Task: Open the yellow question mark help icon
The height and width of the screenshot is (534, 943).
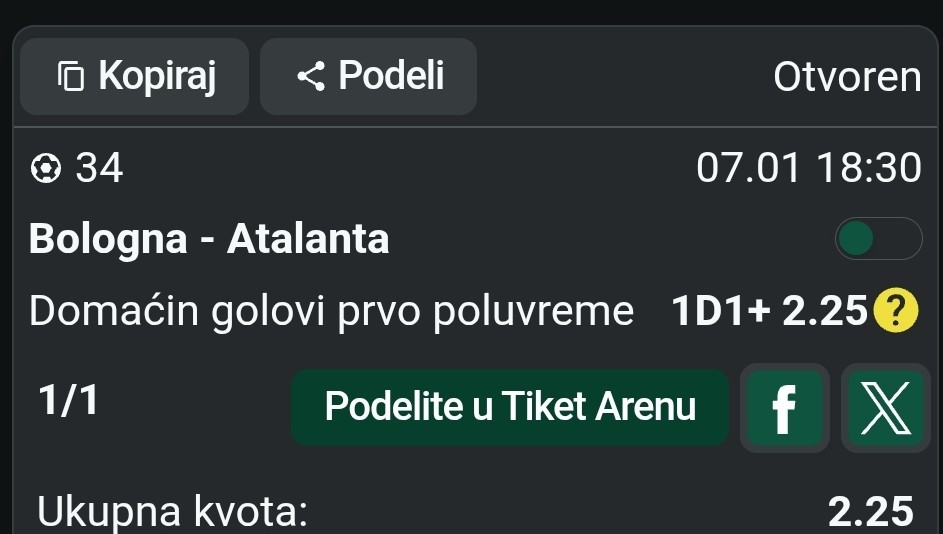Action: coord(895,312)
